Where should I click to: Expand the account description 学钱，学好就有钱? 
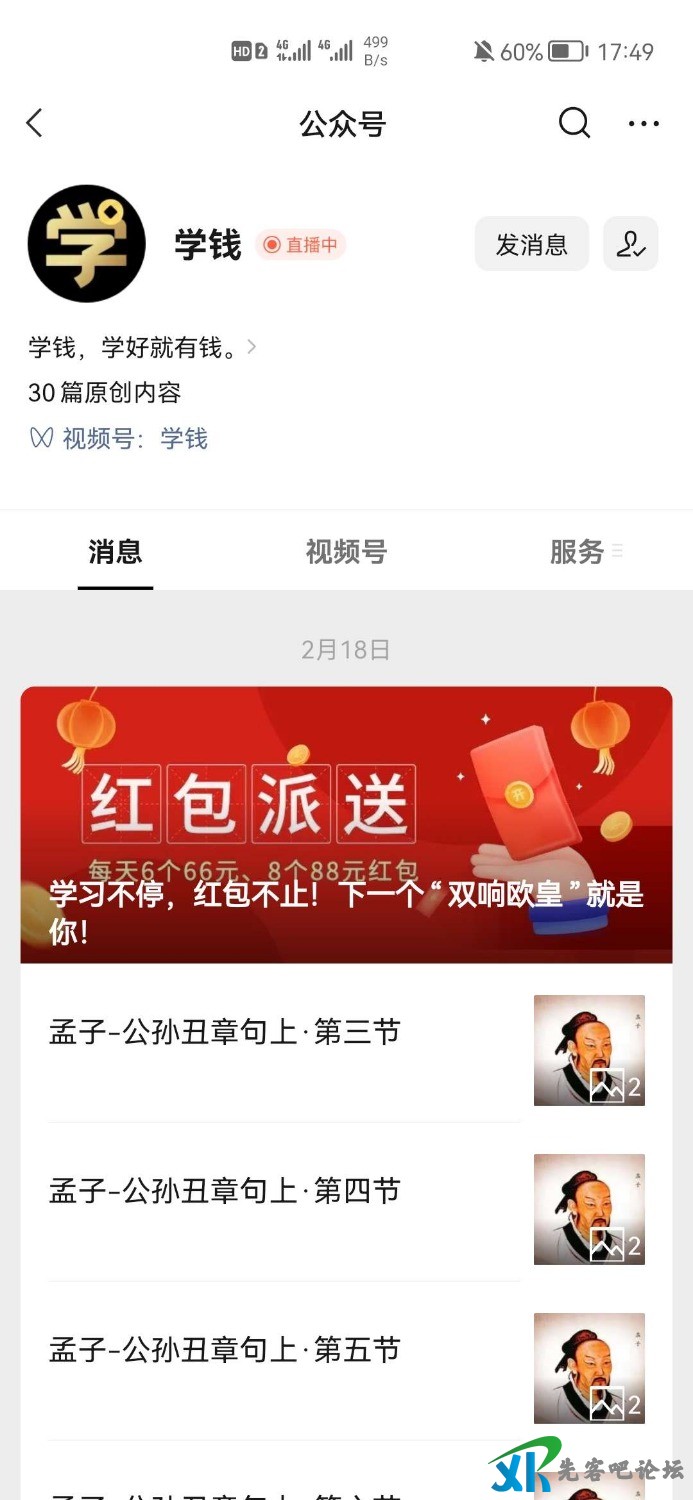(143, 348)
